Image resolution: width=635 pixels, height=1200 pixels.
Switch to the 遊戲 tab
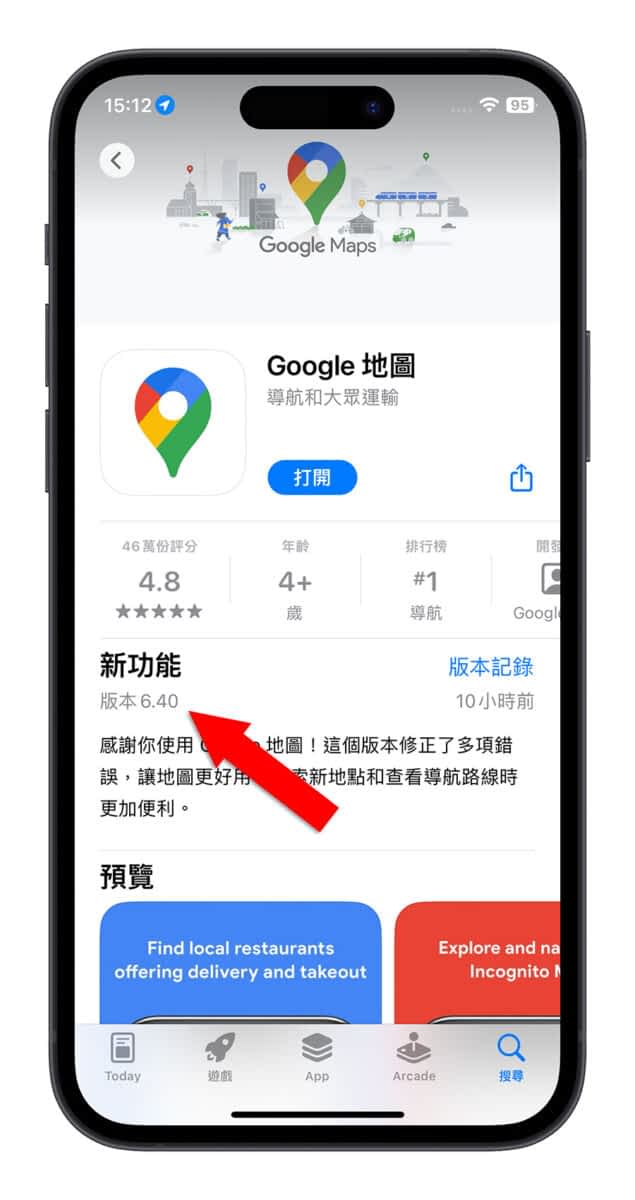click(220, 1058)
